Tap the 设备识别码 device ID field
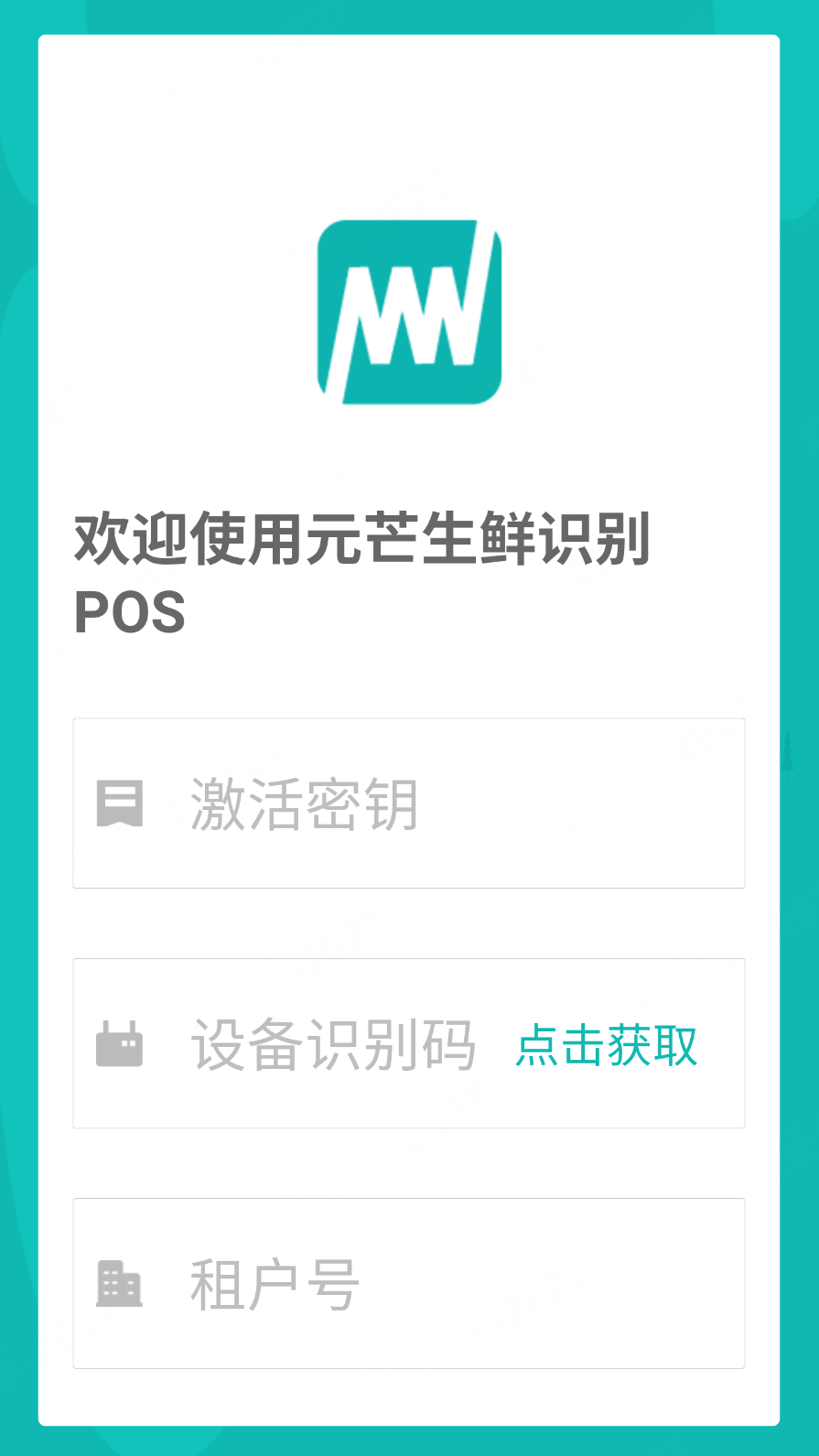819x1456 pixels. click(331, 1044)
